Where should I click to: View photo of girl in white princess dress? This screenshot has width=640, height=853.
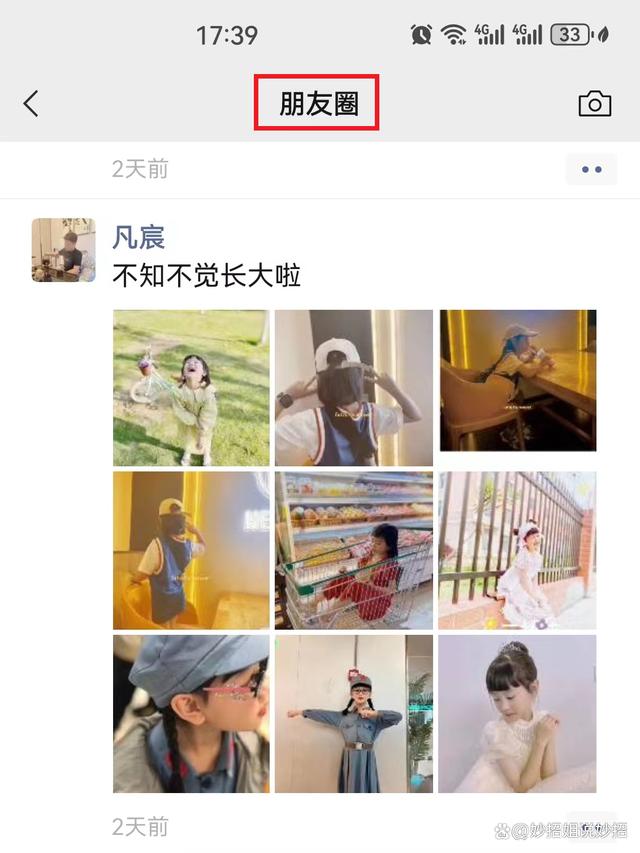click(517, 714)
